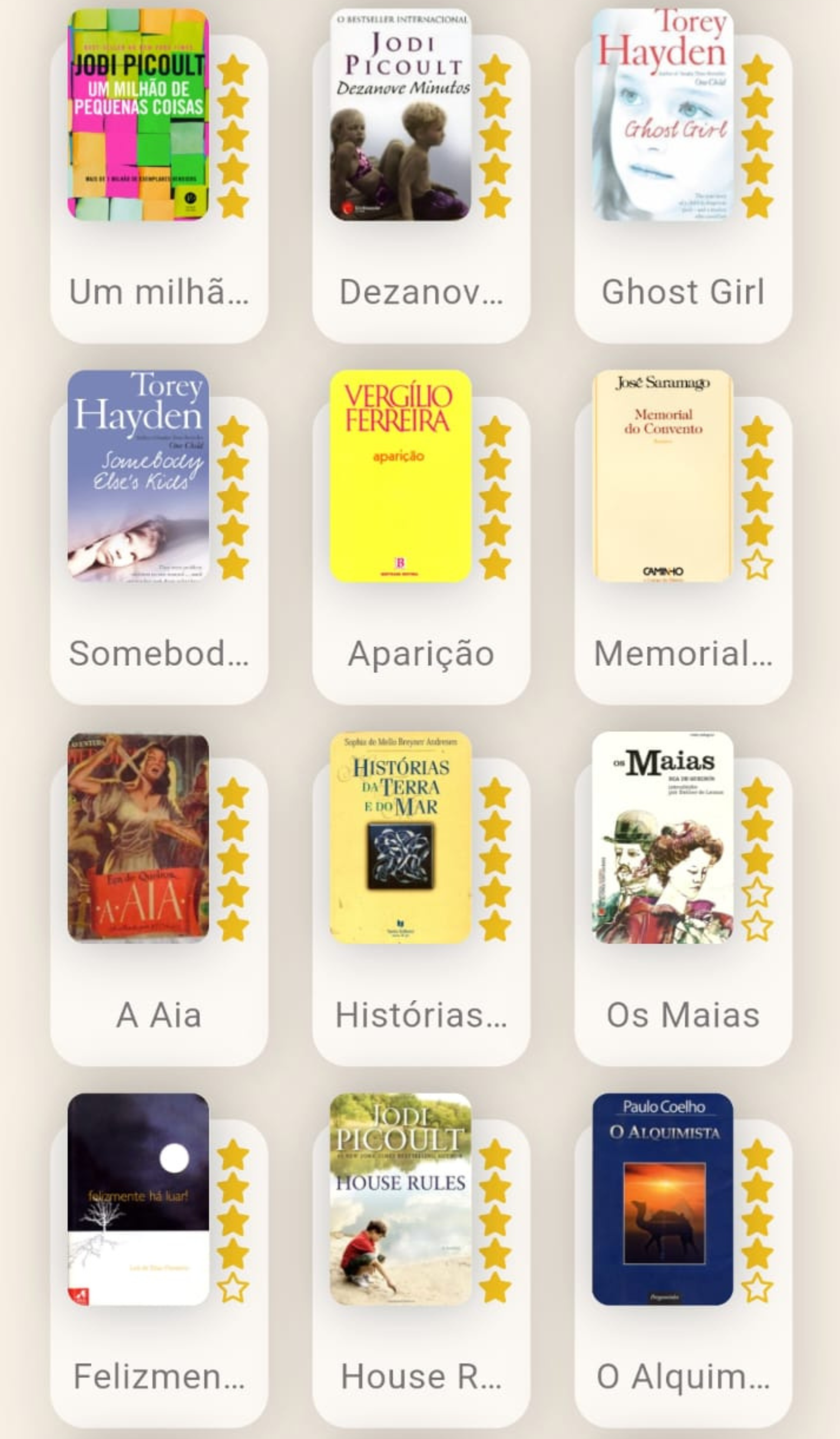View the Os Maias book card
The width and height of the screenshot is (840, 1439).
point(663,838)
